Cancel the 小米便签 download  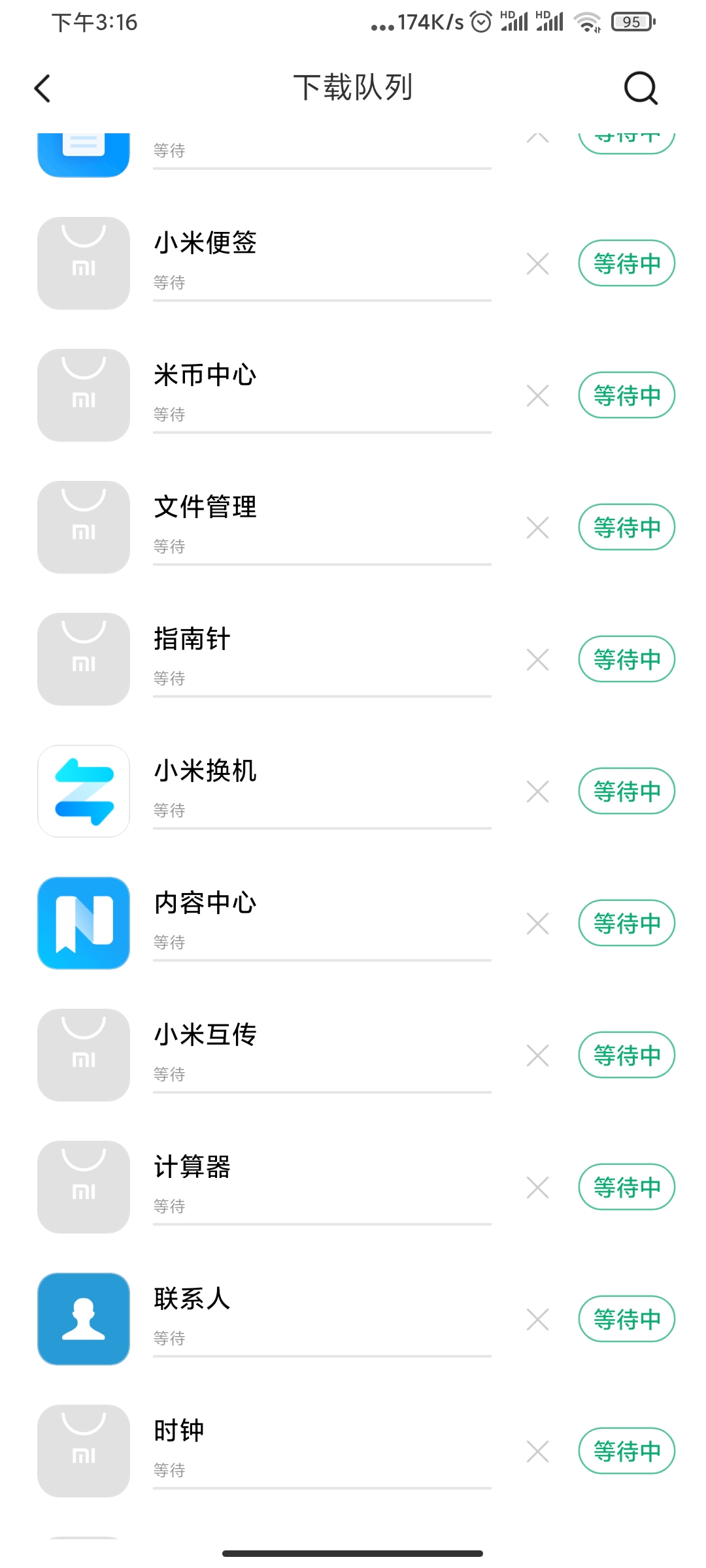click(537, 264)
